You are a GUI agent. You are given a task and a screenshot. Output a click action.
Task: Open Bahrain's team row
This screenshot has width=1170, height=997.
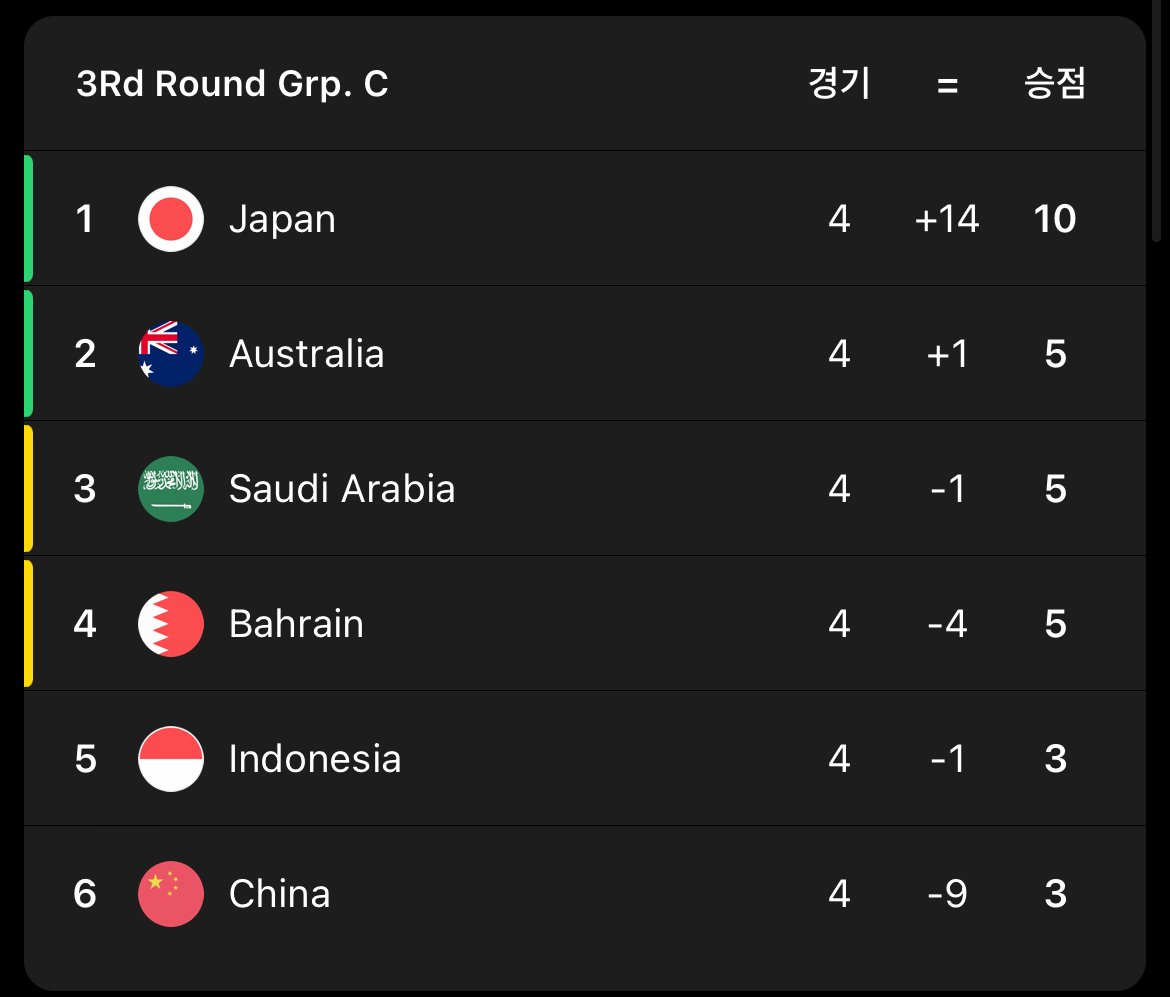point(296,624)
